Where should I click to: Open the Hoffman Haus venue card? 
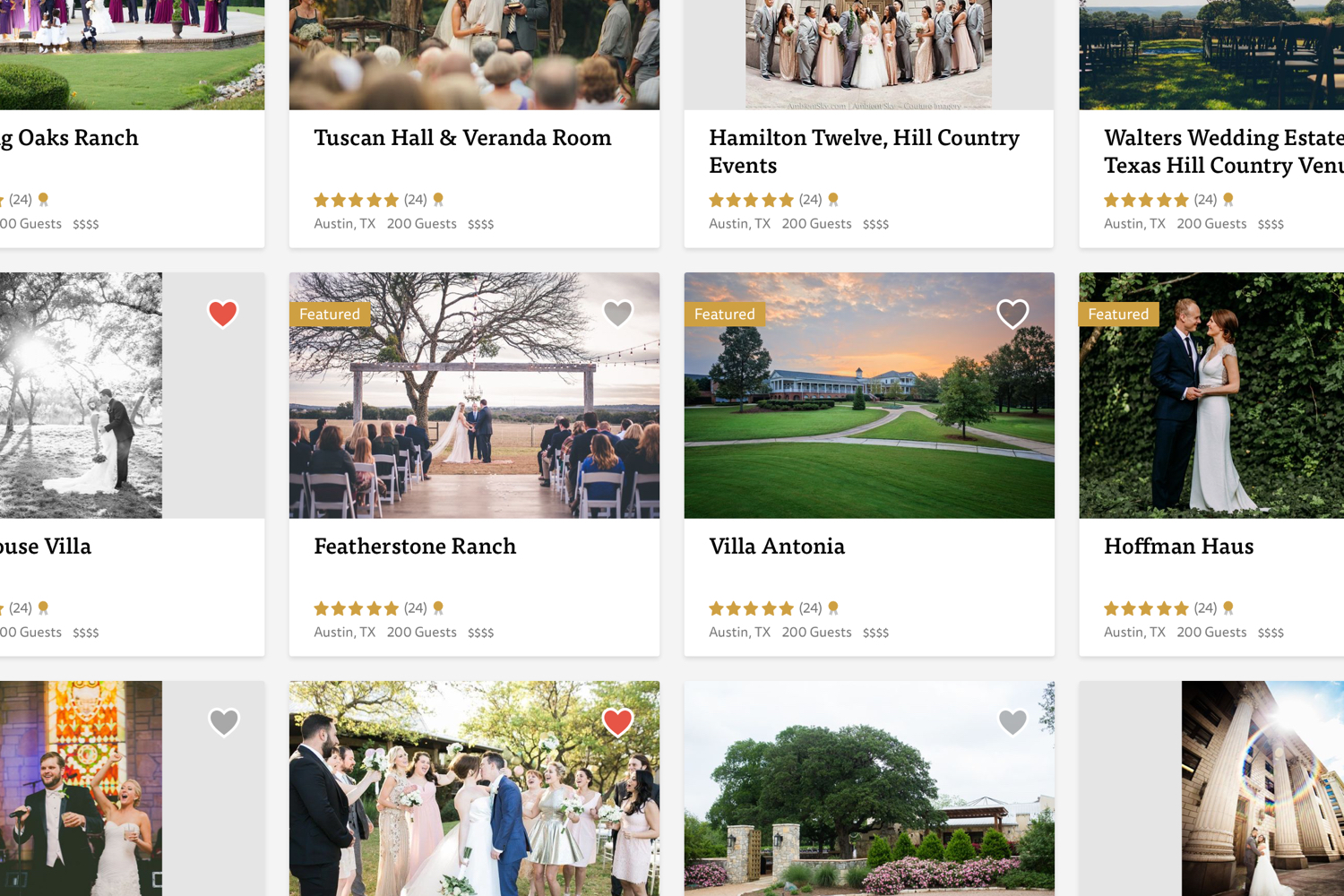pyautogui.click(x=1211, y=464)
